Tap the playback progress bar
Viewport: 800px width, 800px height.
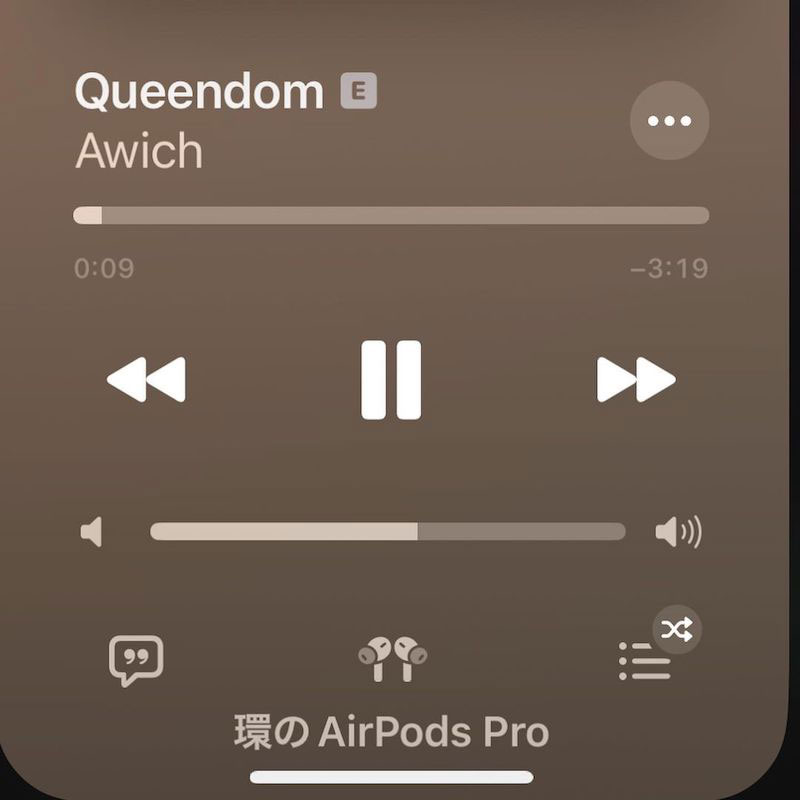point(391,215)
